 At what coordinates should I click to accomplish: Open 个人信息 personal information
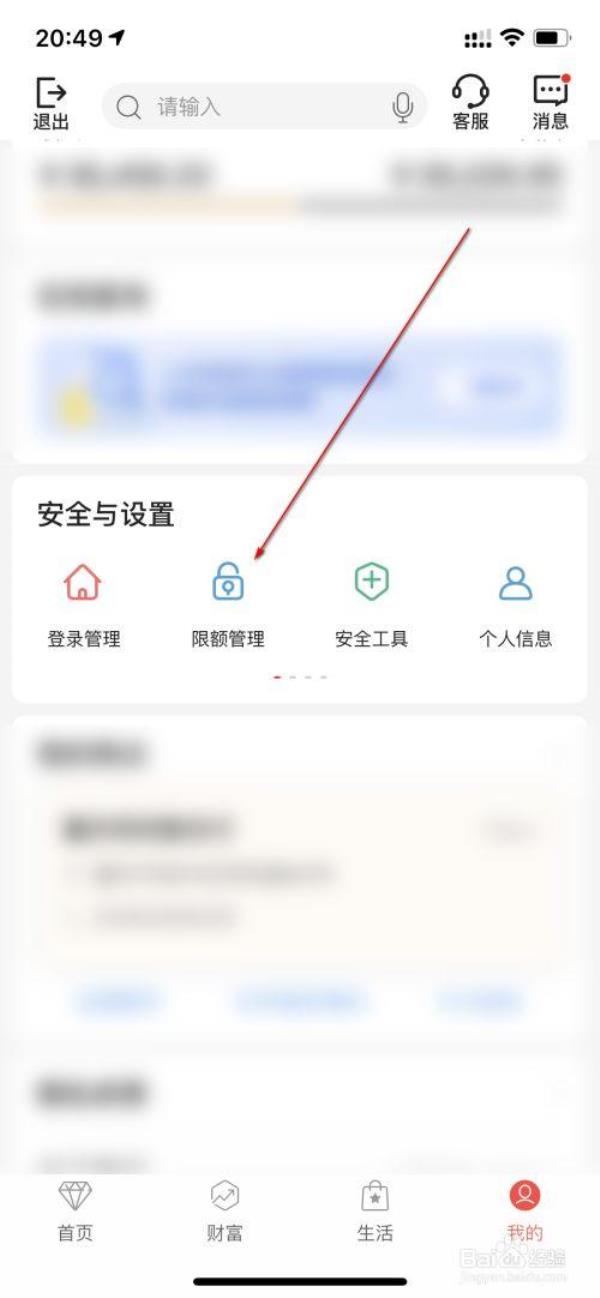pyautogui.click(x=515, y=603)
